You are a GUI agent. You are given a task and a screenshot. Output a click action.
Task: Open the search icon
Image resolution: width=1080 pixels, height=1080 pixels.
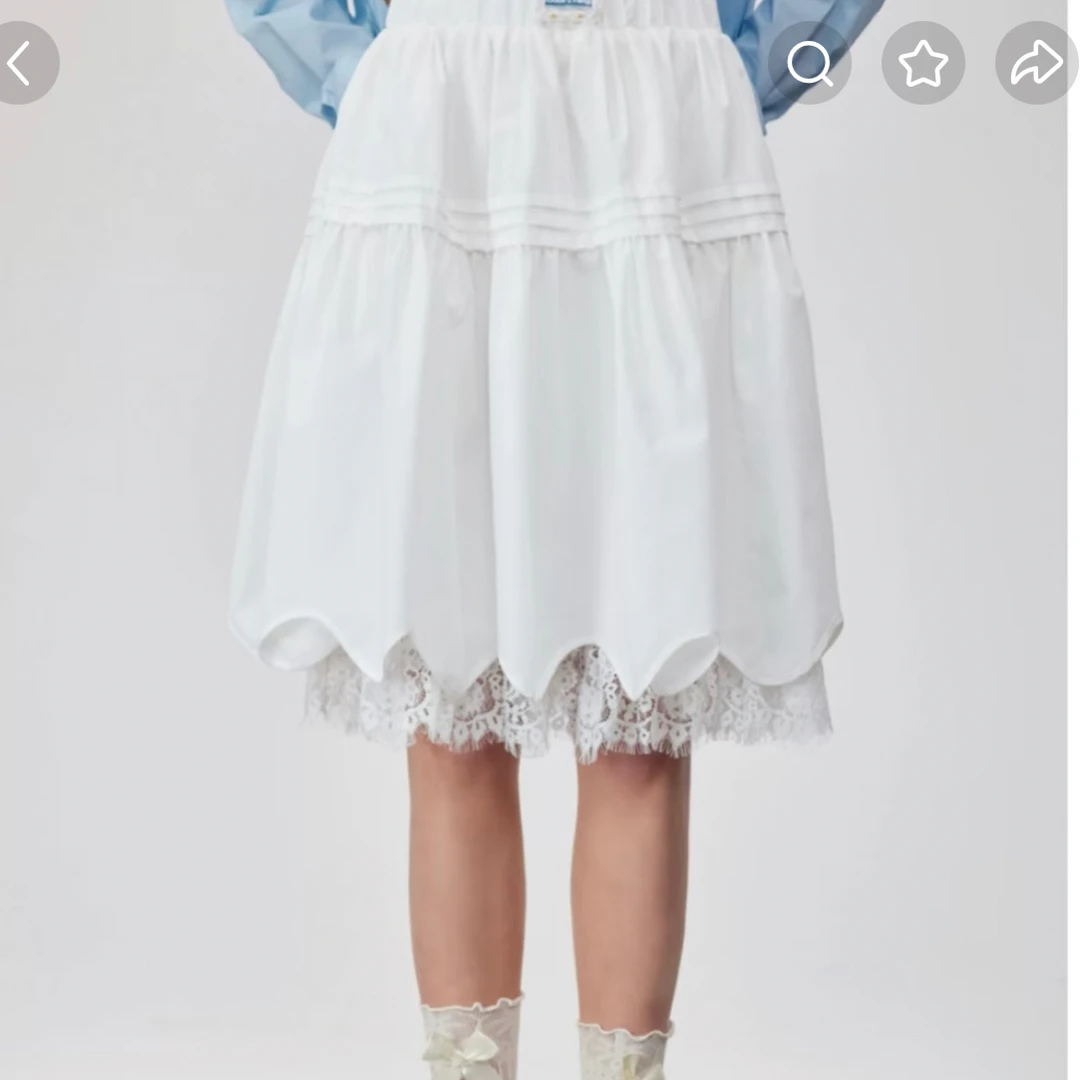809,64
